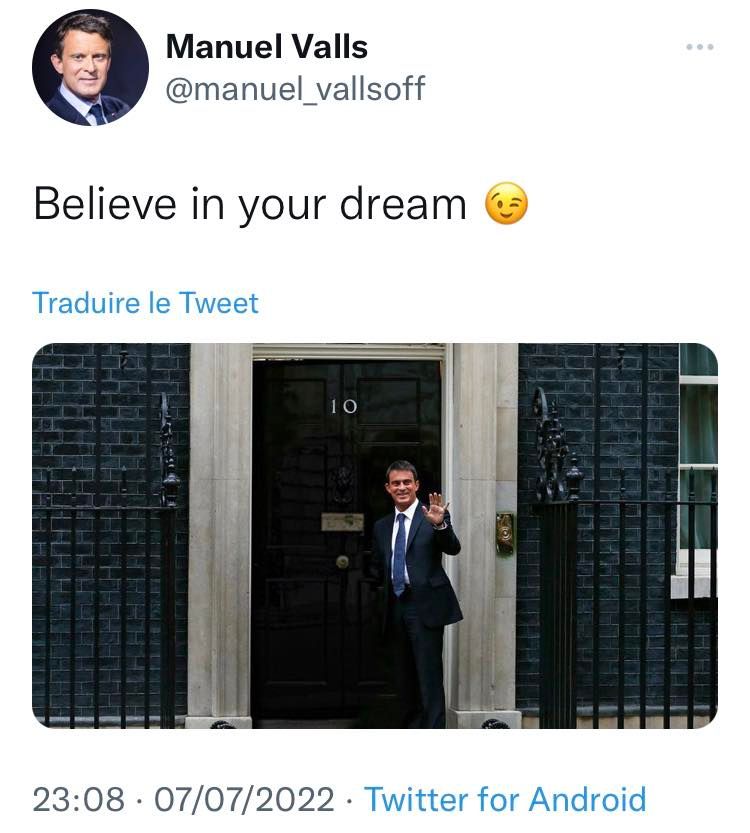
Task: Open the attached Downing Street photo
Action: pos(375,535)
